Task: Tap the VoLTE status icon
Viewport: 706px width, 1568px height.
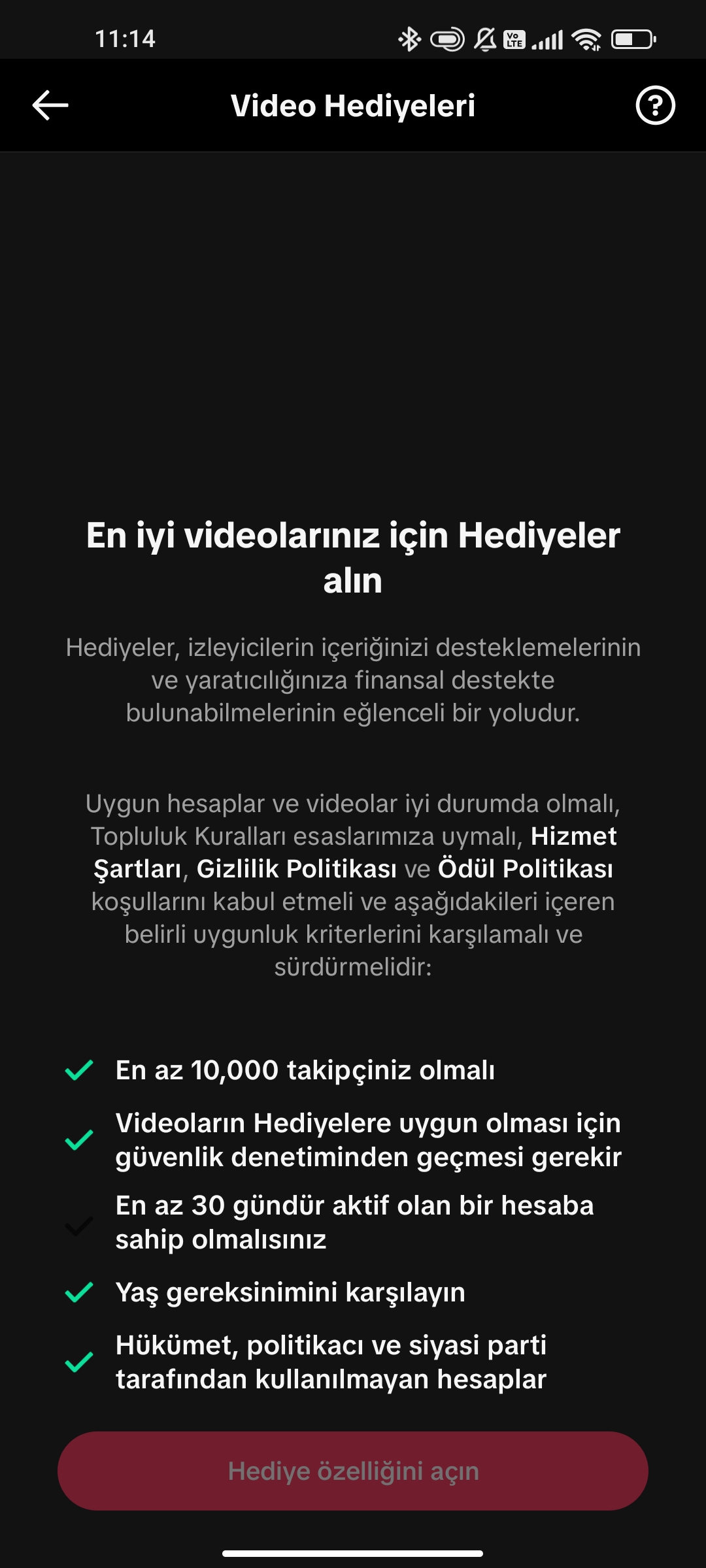Action: click(x=513, y=39)
